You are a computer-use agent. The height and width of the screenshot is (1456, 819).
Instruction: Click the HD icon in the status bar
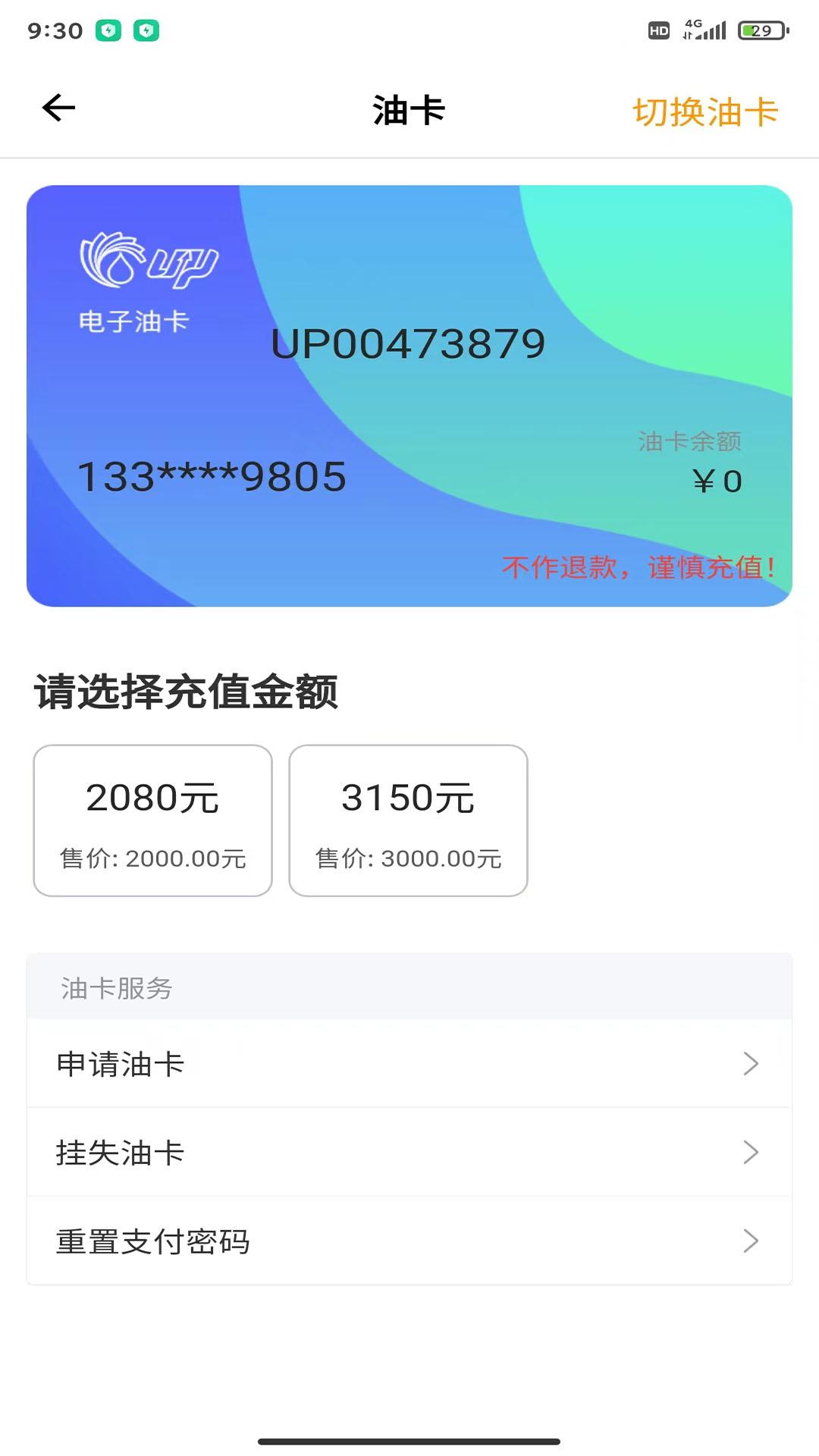point(657,30)
